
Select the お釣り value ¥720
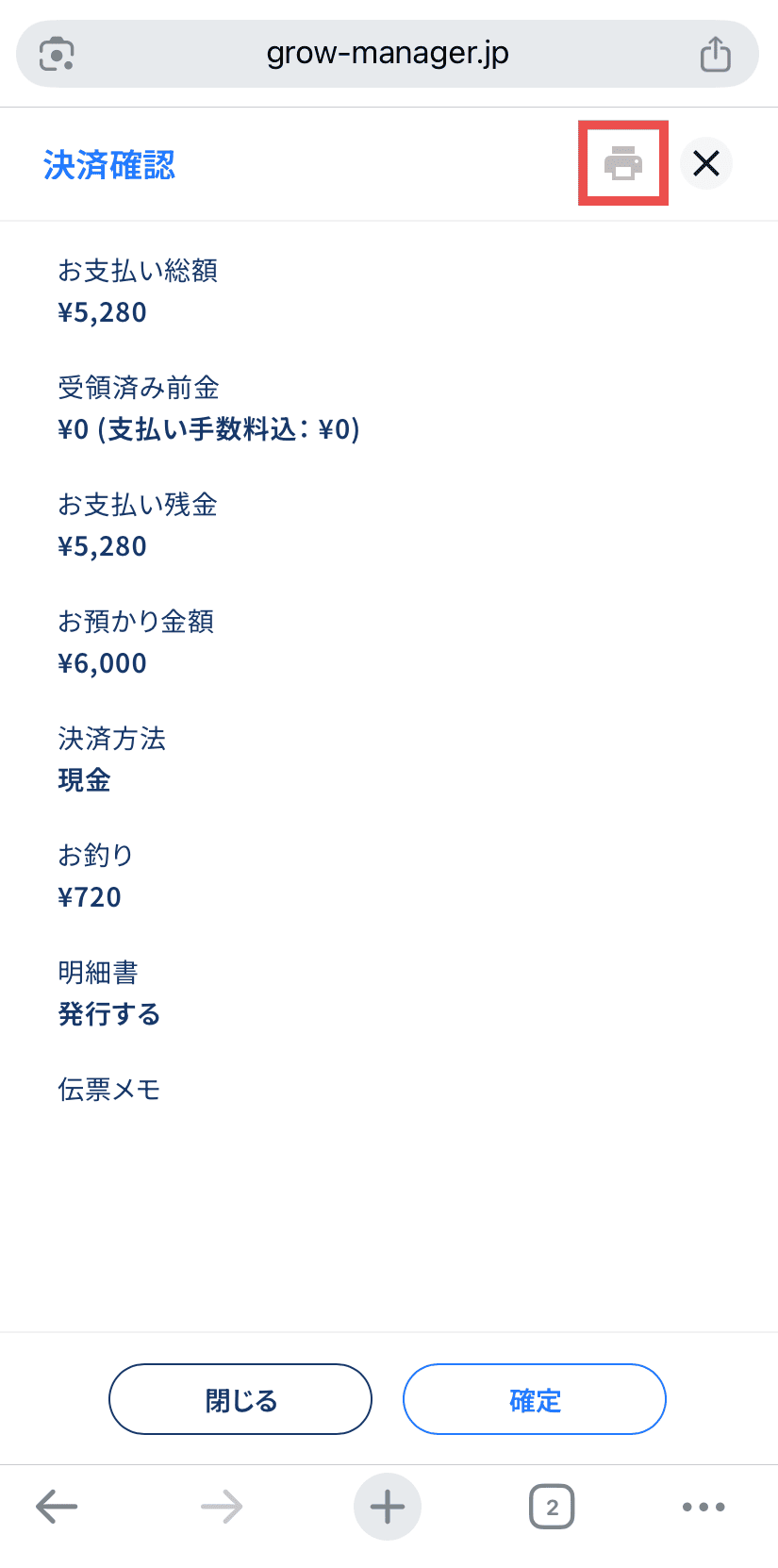[90, 896]
